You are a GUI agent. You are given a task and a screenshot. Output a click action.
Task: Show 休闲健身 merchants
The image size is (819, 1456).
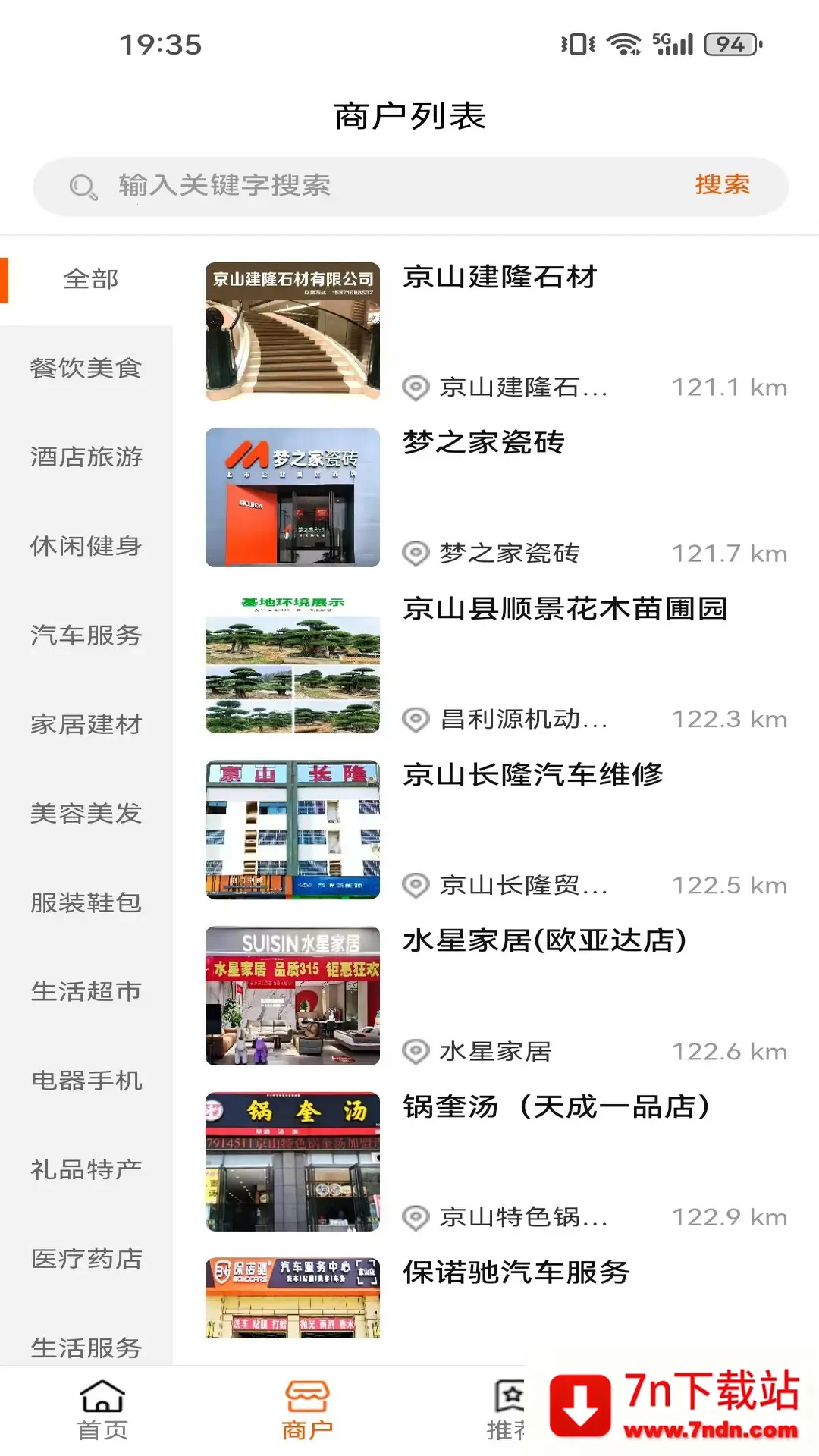pyautogui.click(x=86, y=546)
